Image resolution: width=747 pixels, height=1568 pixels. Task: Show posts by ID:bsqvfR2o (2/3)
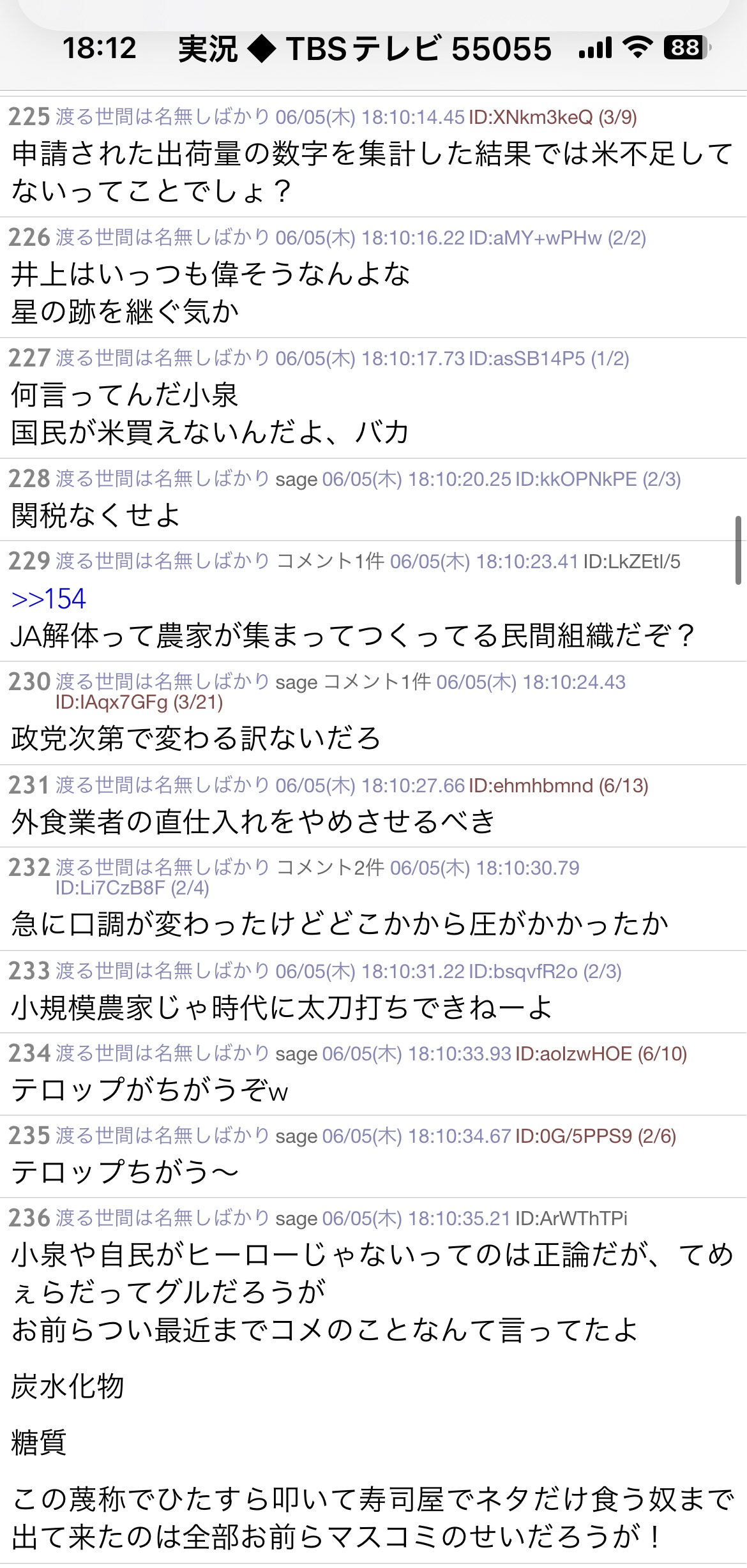[x=545, y=971]
